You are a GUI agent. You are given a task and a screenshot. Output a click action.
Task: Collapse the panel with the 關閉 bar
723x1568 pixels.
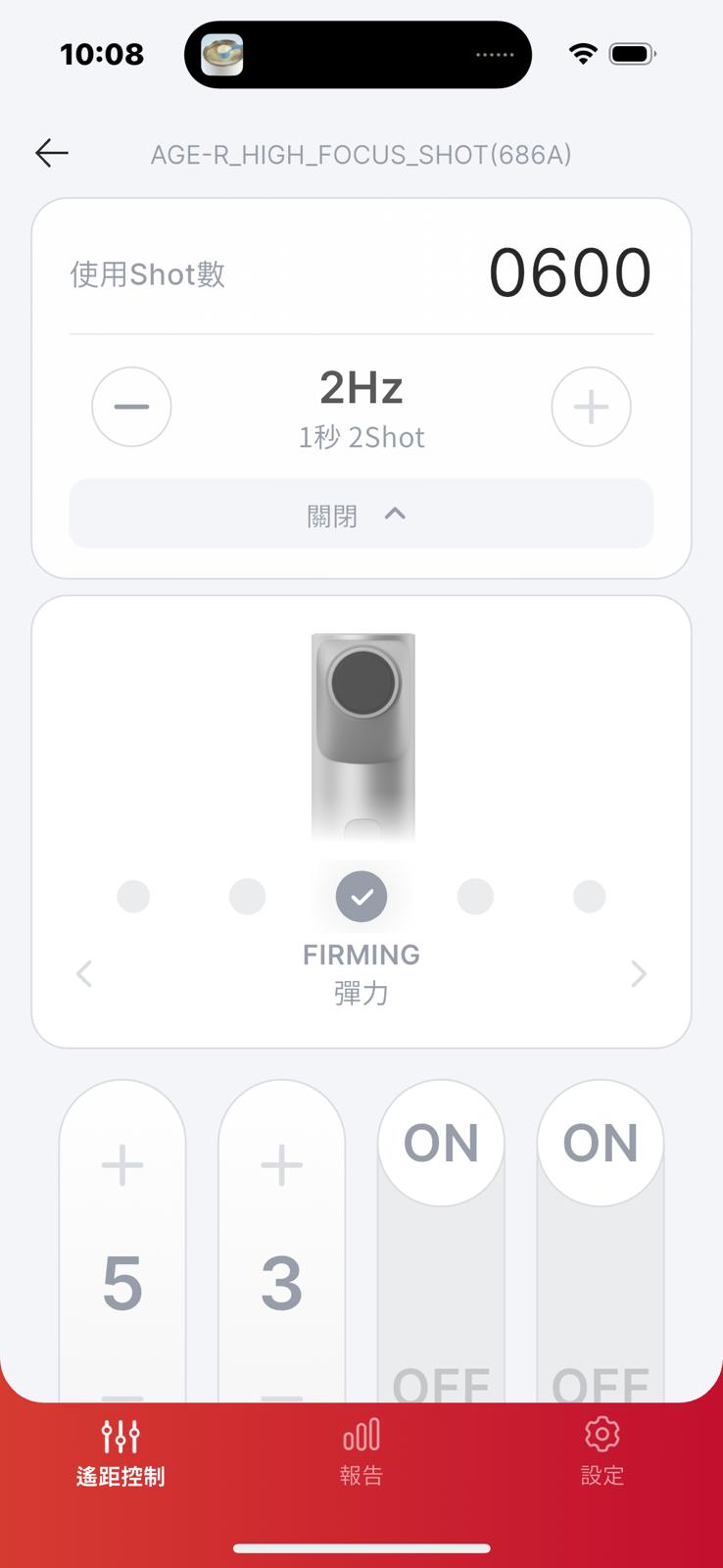tap(361, 514)
